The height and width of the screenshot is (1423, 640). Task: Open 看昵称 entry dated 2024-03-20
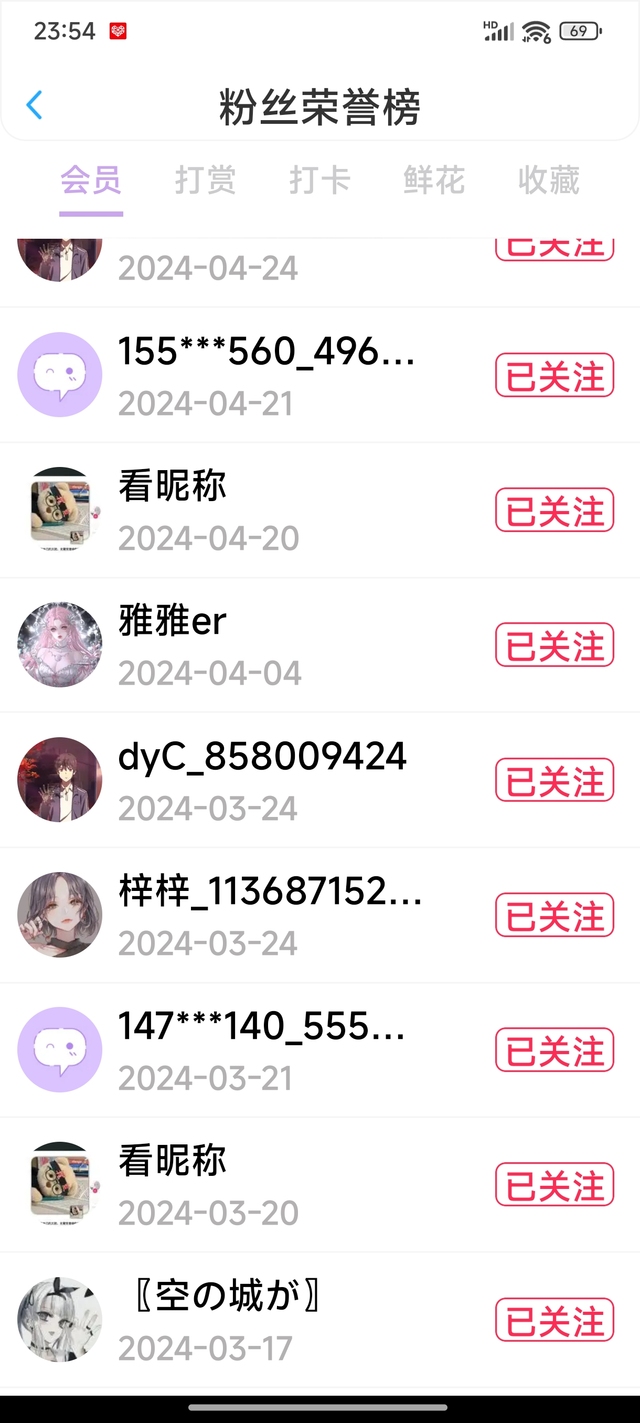(250, 1185)
